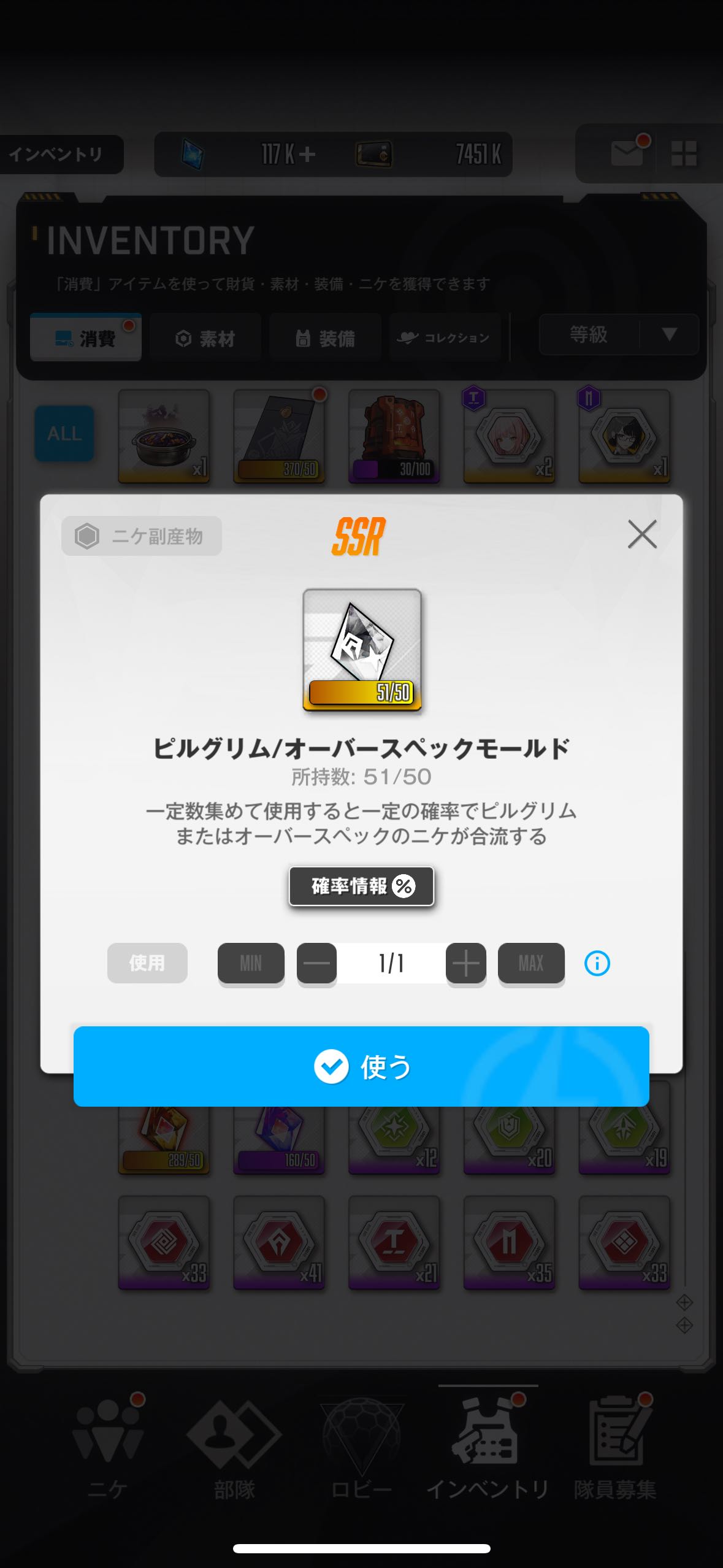Decrease use quantity with minus
This screenshot has width=723, height=1568.
point(316,963)
